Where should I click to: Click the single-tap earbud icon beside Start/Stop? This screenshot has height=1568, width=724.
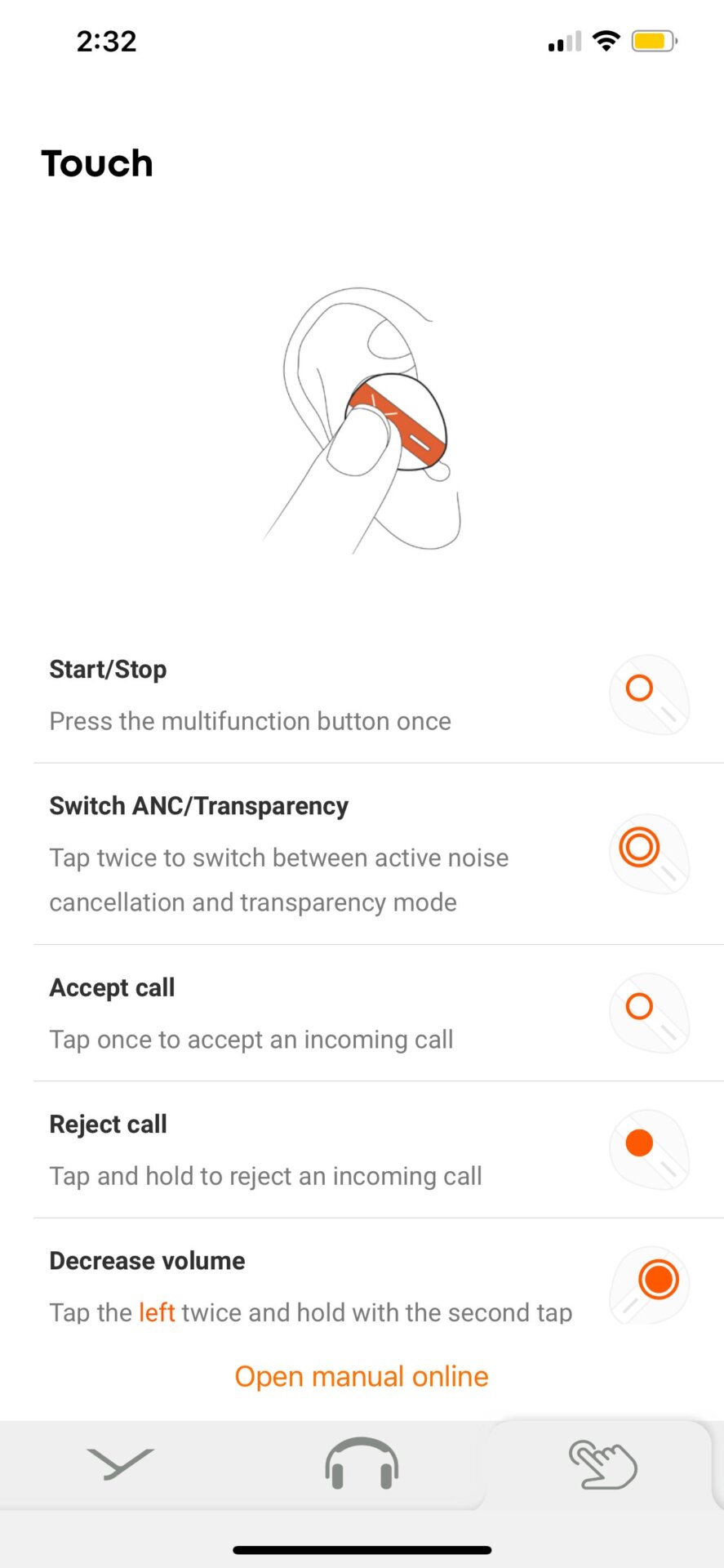pos(649,694)
